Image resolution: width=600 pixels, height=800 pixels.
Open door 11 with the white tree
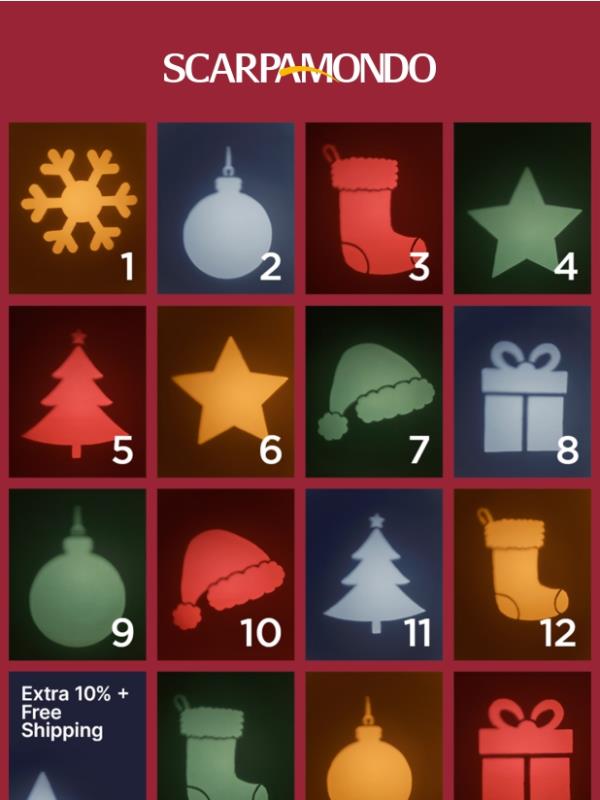(x=374, y=574)
